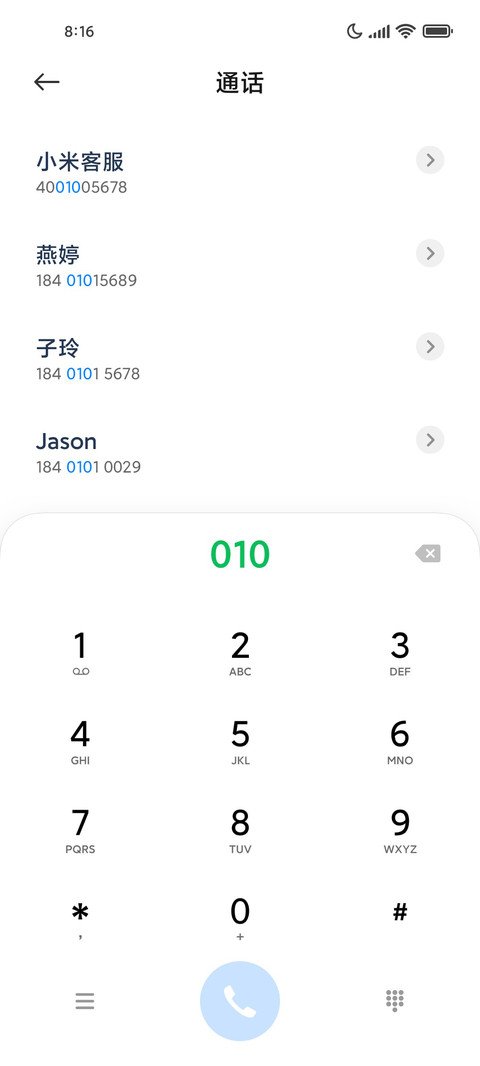Open details chevron for 小米客服

[x=430, y=160]
